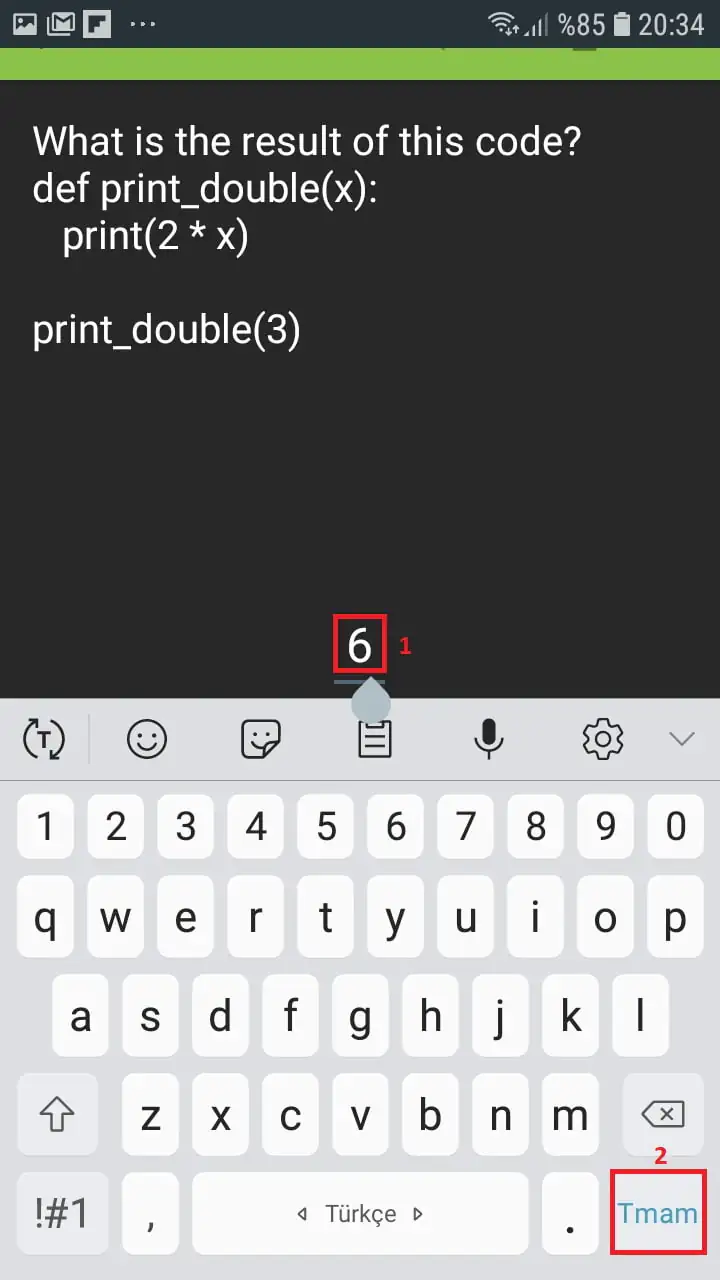Type the comma key
Image resolution: width=720 pixels, height=1280 pixels.
[150, 1213]
